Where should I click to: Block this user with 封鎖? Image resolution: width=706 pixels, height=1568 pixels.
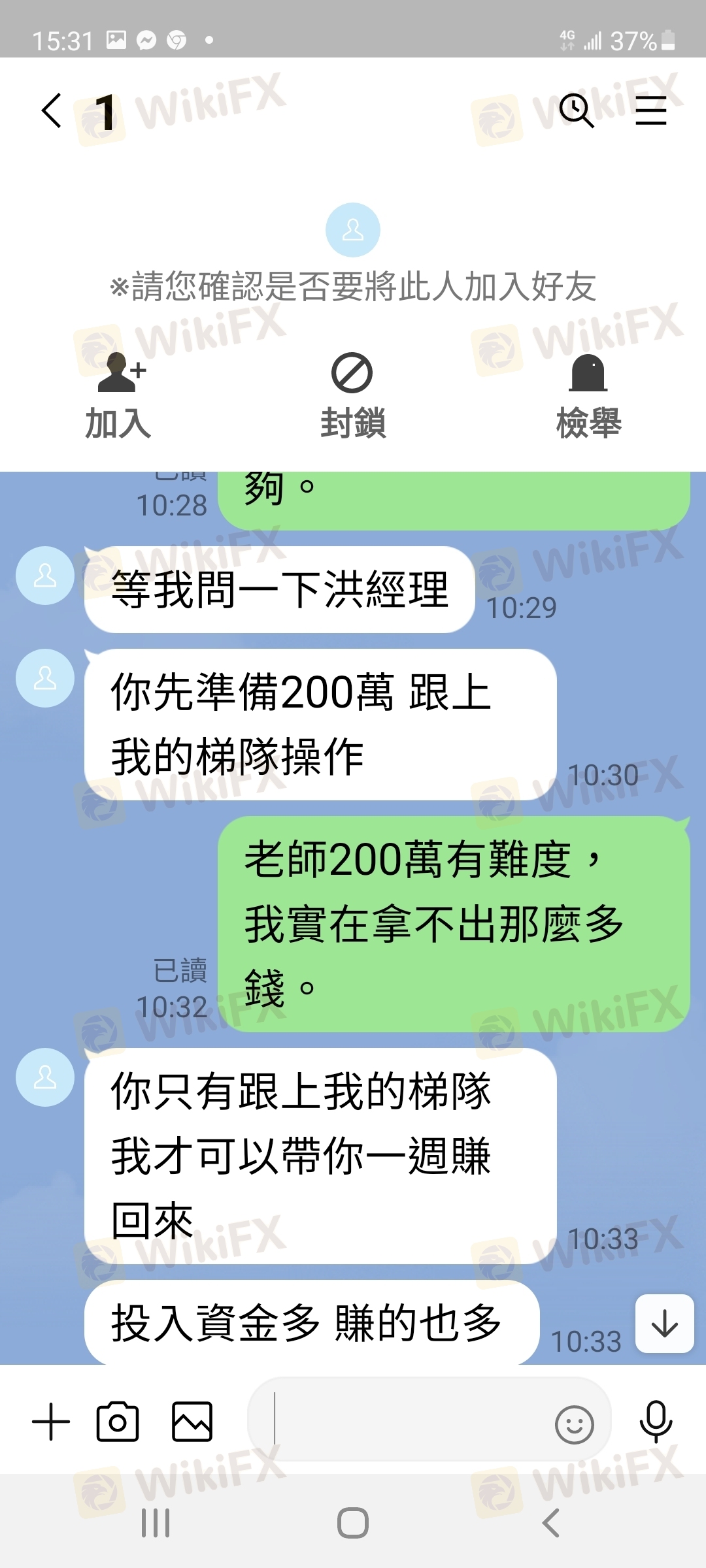tap(353, 396)
